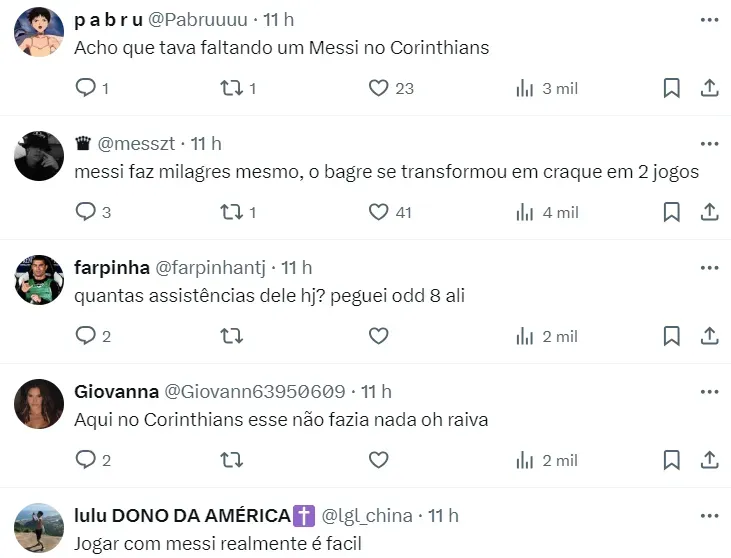
Task: Open more options on lulu DONO DA AMÉRICA's tweet
Action: 709,515
